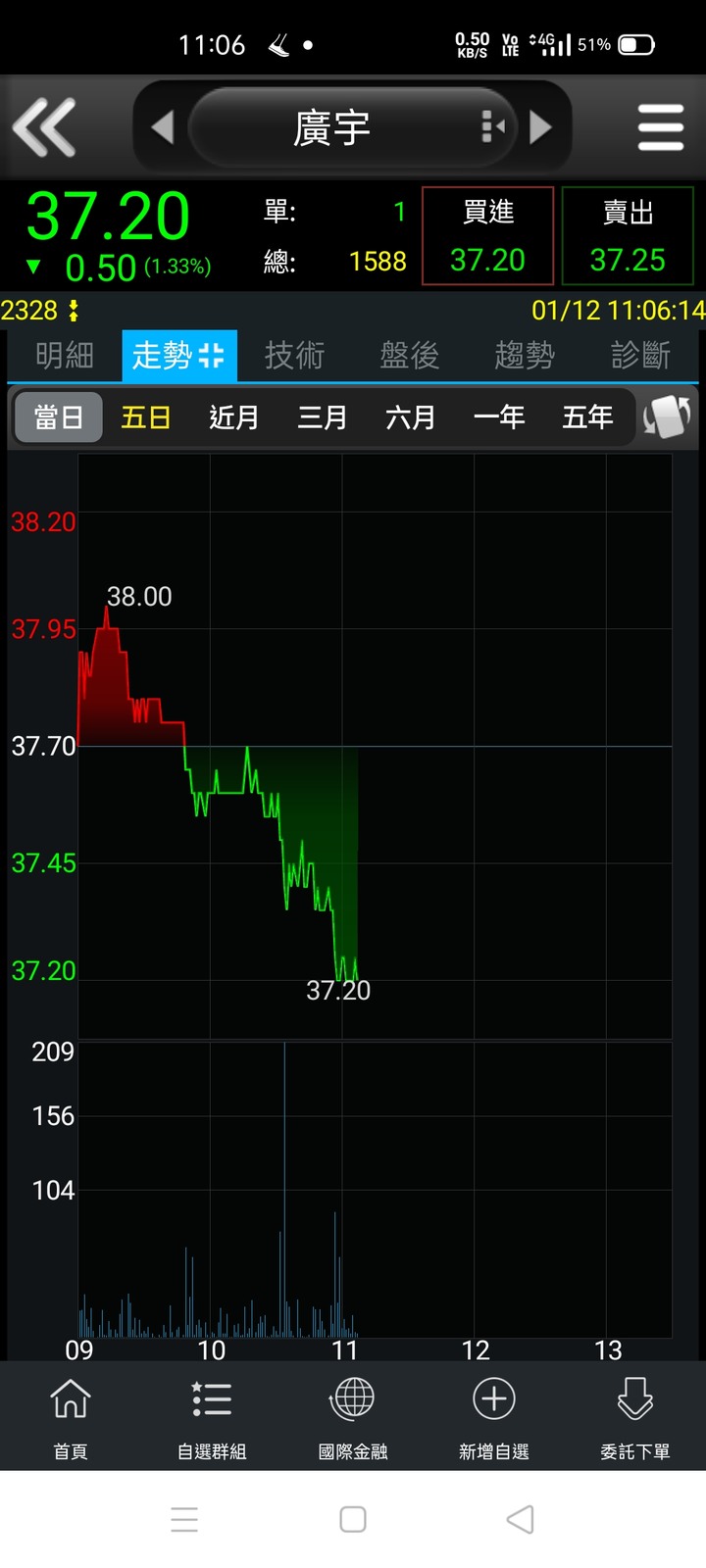Open the 診斷 tab
Viewport: 706px width, 1568px height.
coord(640,355)
